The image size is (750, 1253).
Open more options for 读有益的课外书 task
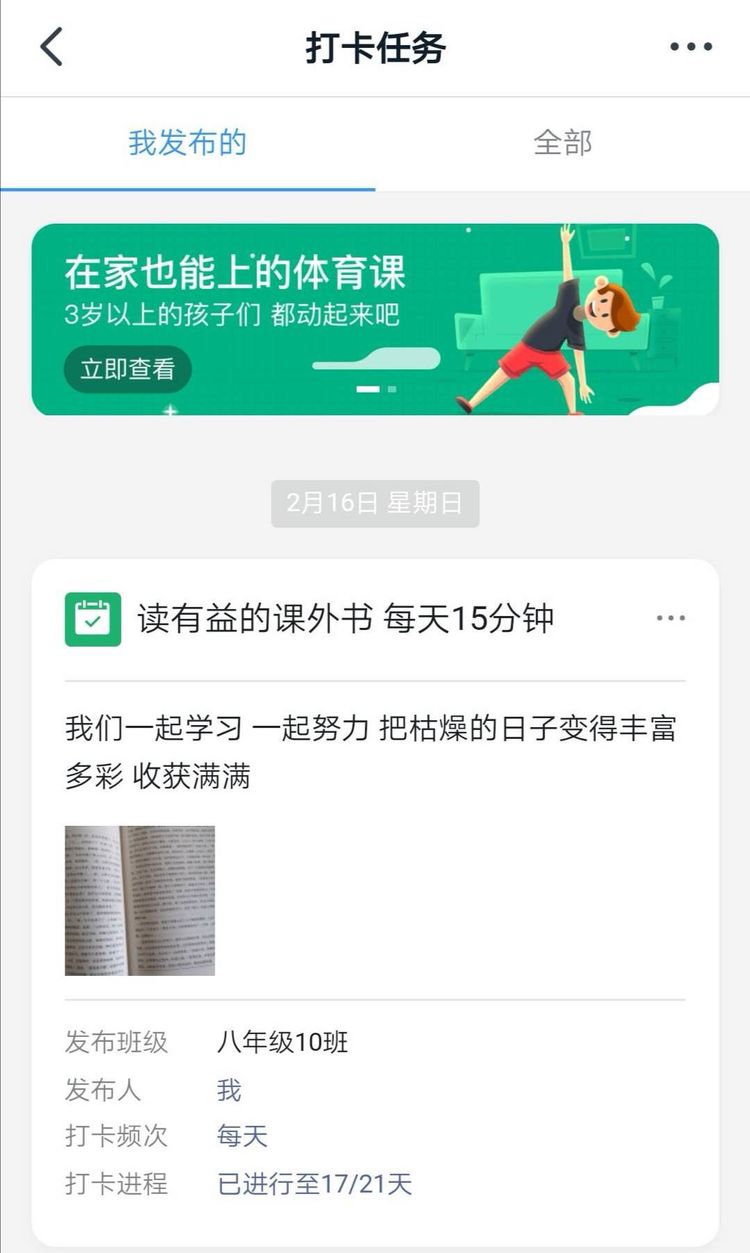click(671, 618)
